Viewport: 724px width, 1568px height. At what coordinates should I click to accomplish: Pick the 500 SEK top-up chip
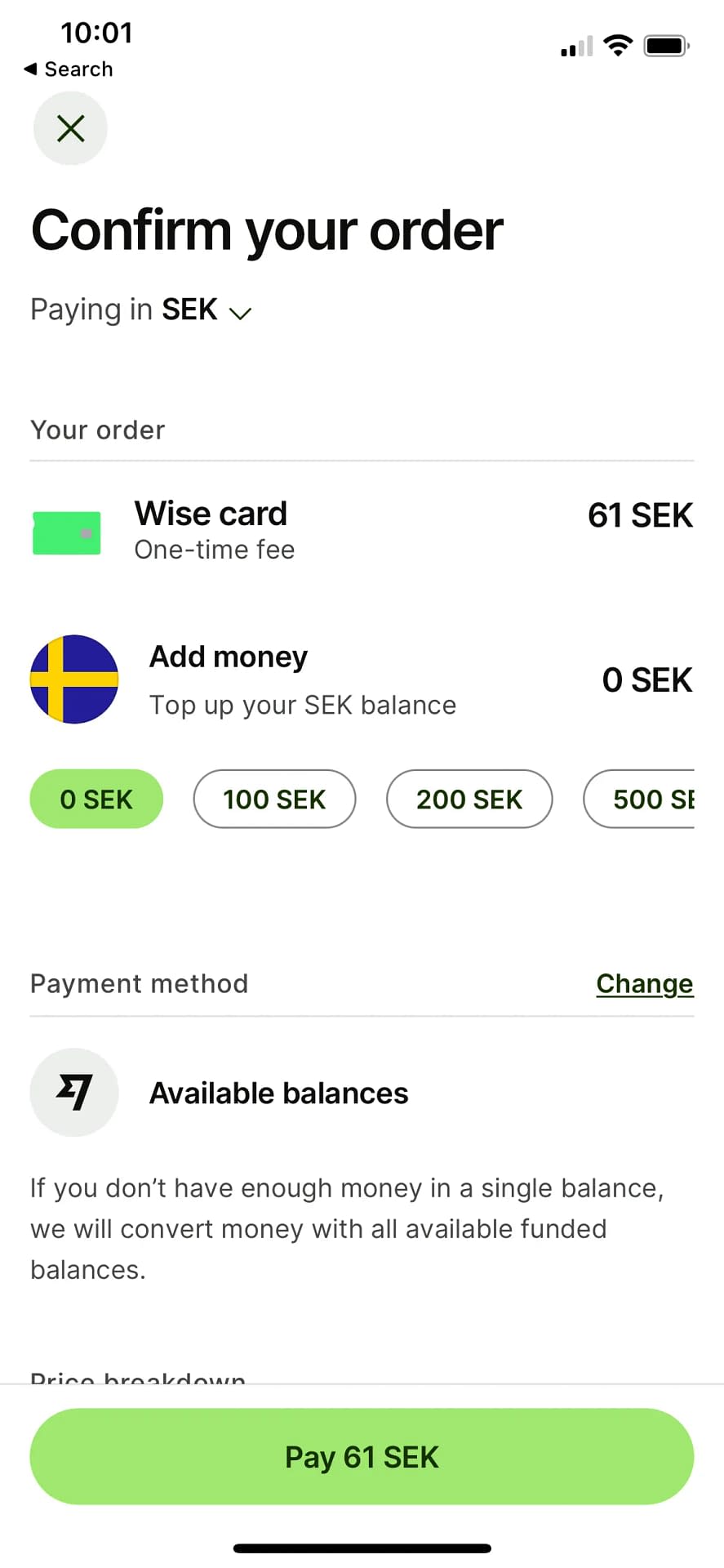click(x=639, y=799)
